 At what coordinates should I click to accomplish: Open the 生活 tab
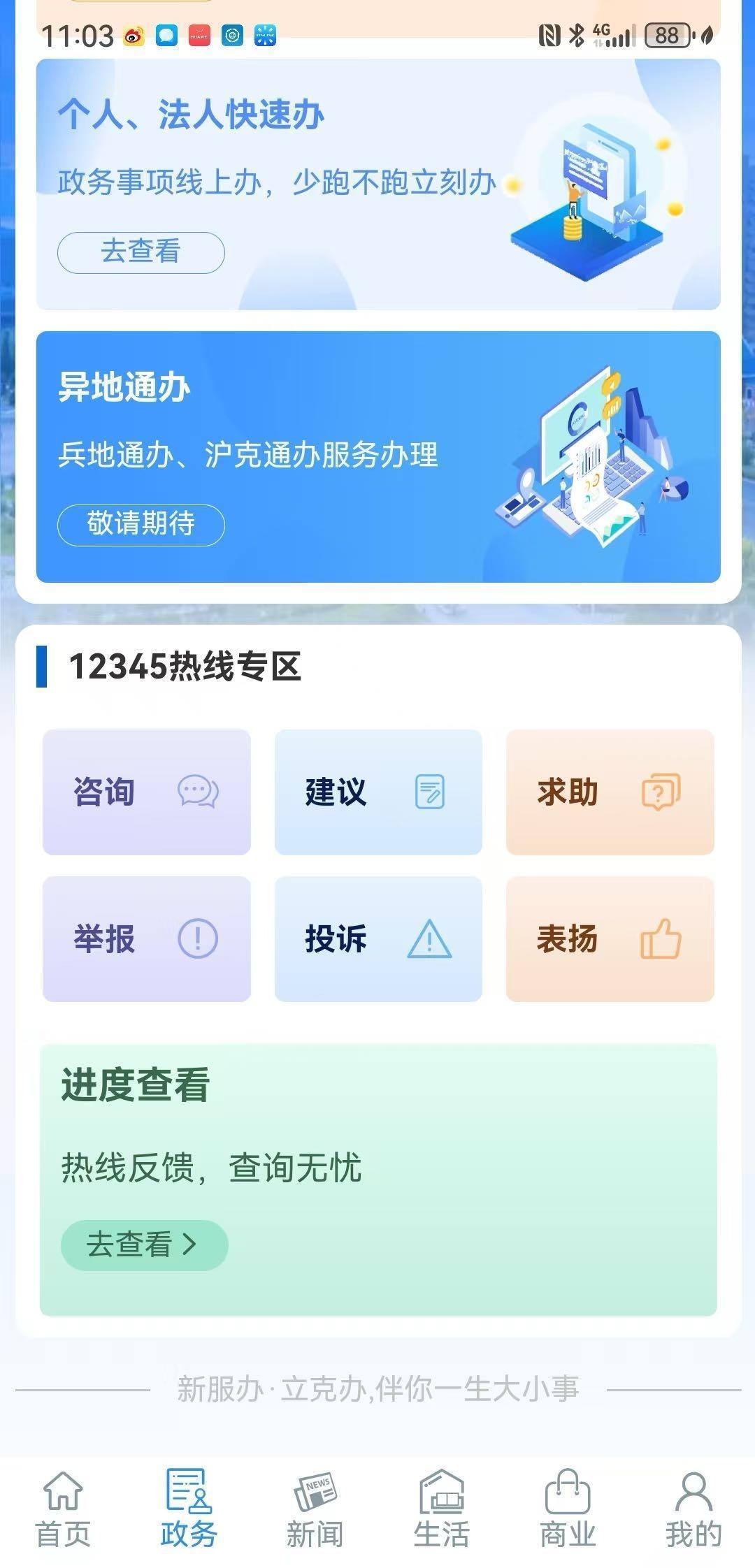click(441, 1509)
